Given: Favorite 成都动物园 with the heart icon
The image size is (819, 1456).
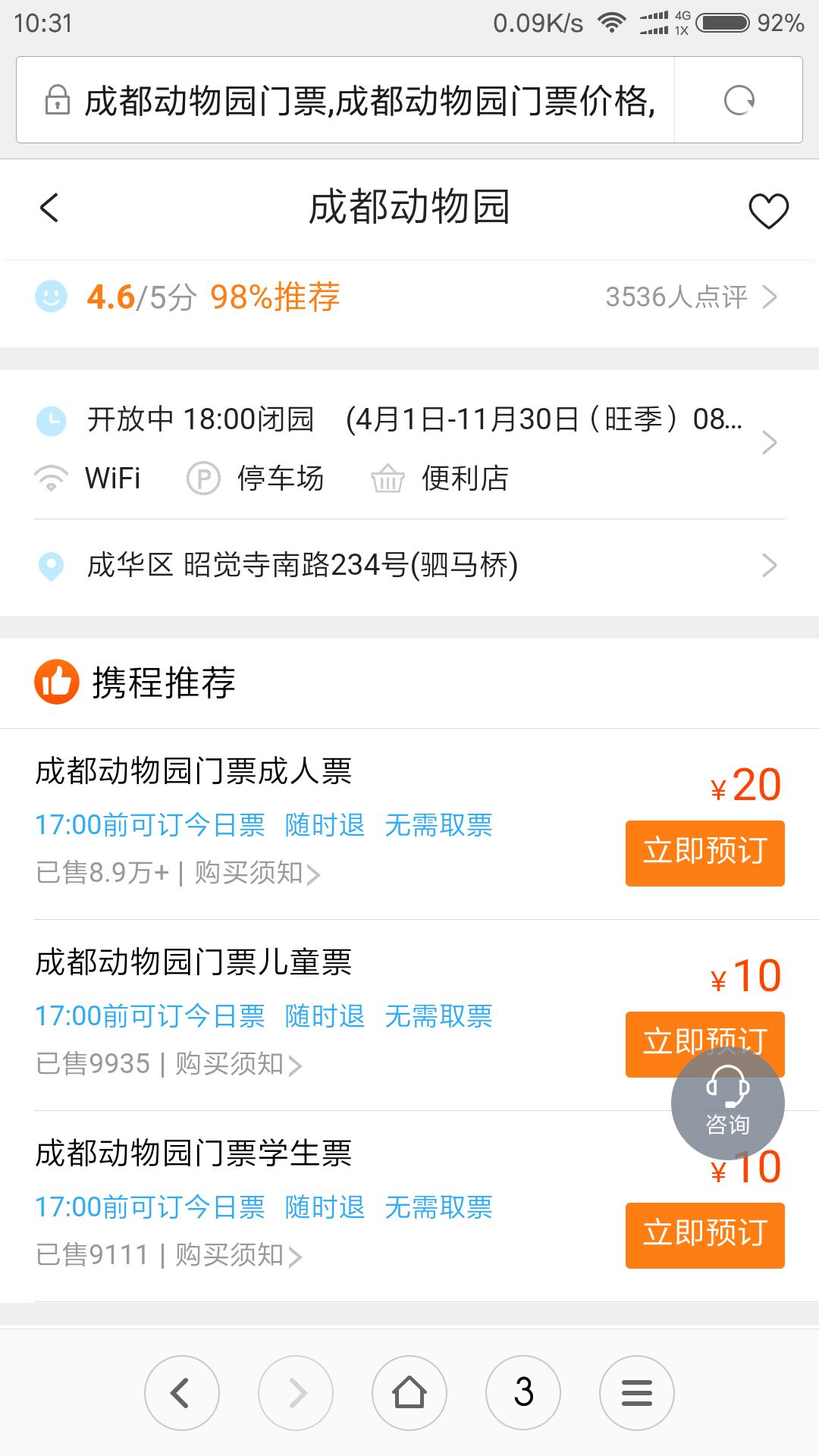Looking at the screenshot, I should click(768, 210).
